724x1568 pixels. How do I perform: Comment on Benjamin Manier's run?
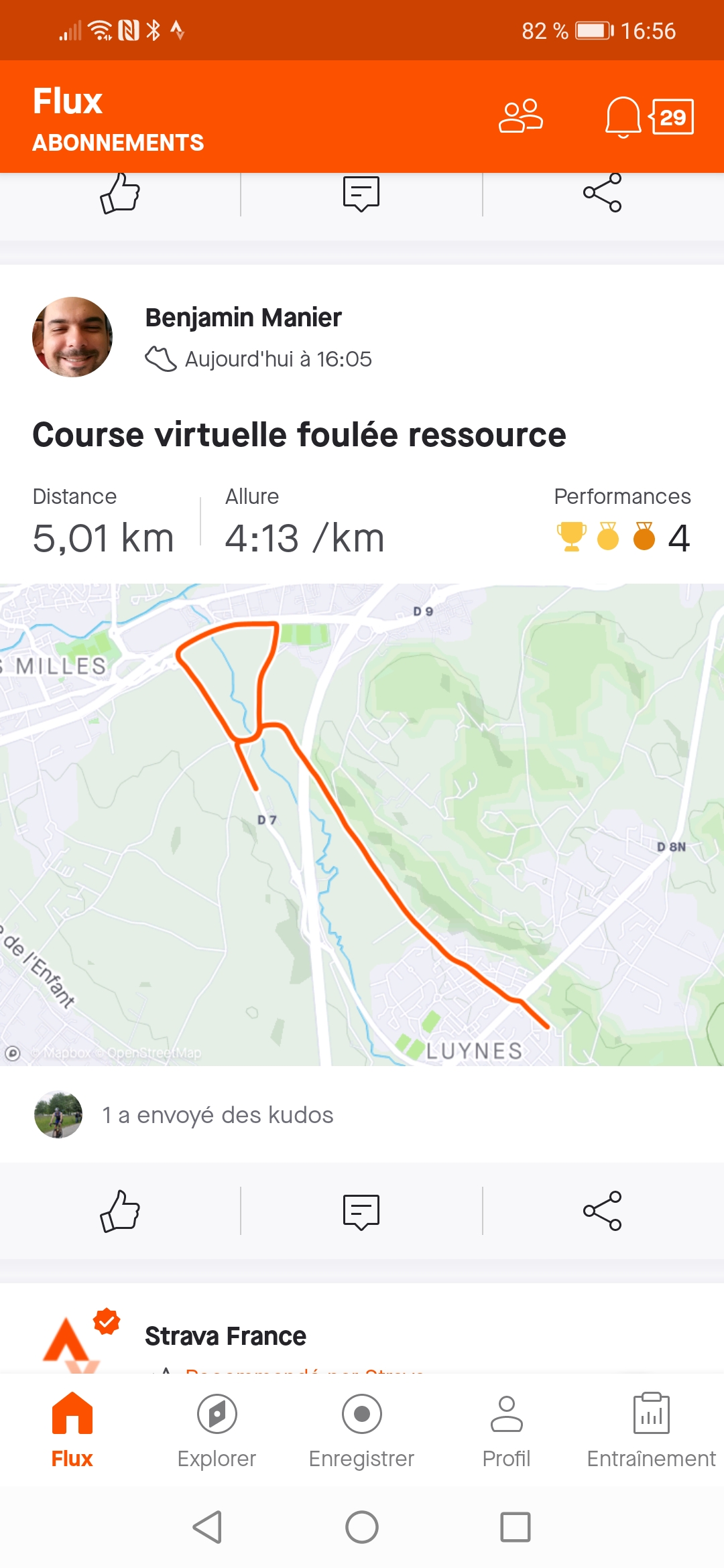tap(361, 1212)
